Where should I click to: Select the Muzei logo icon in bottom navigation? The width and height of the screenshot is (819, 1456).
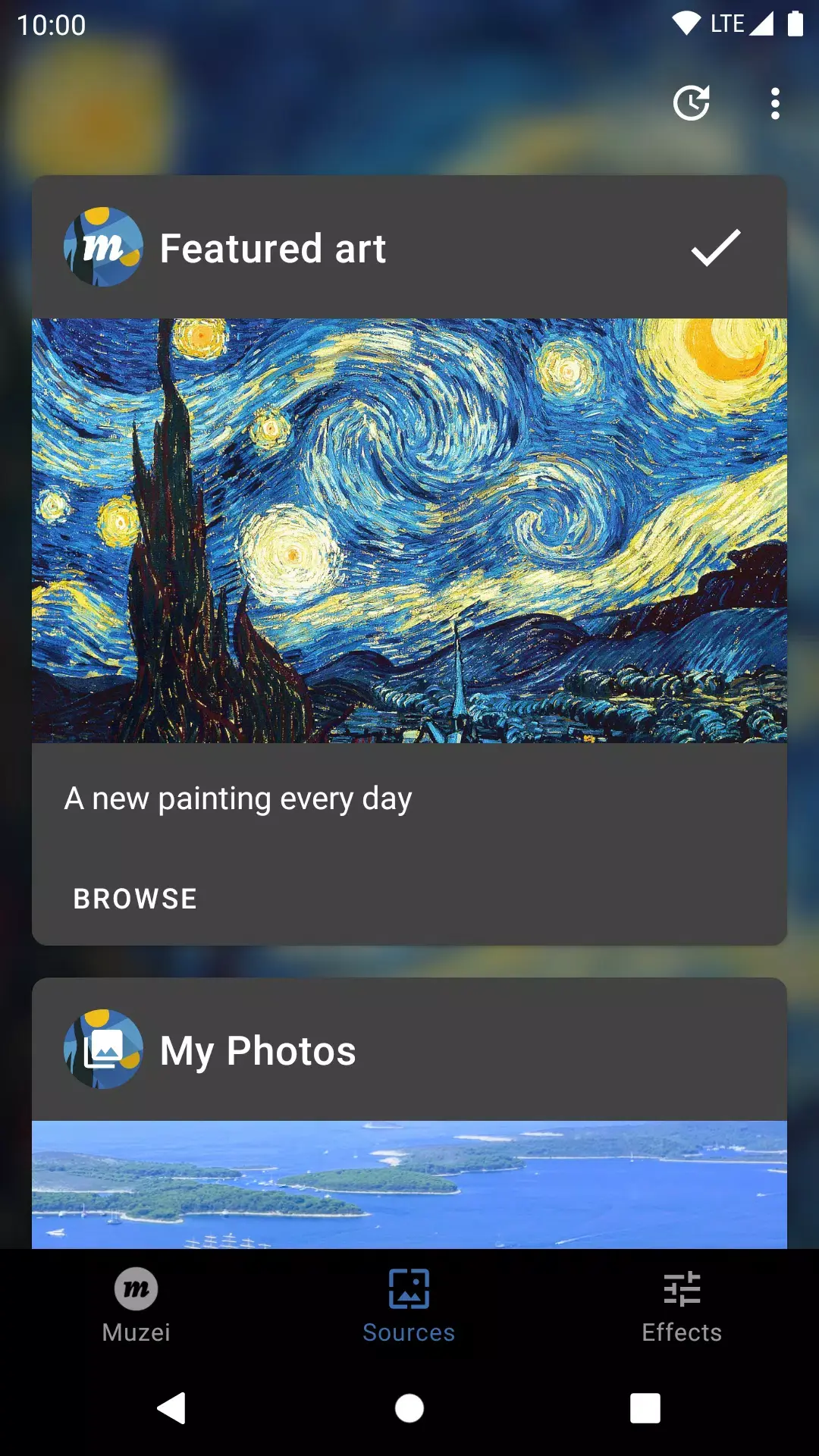click(x=135, y=1288)
